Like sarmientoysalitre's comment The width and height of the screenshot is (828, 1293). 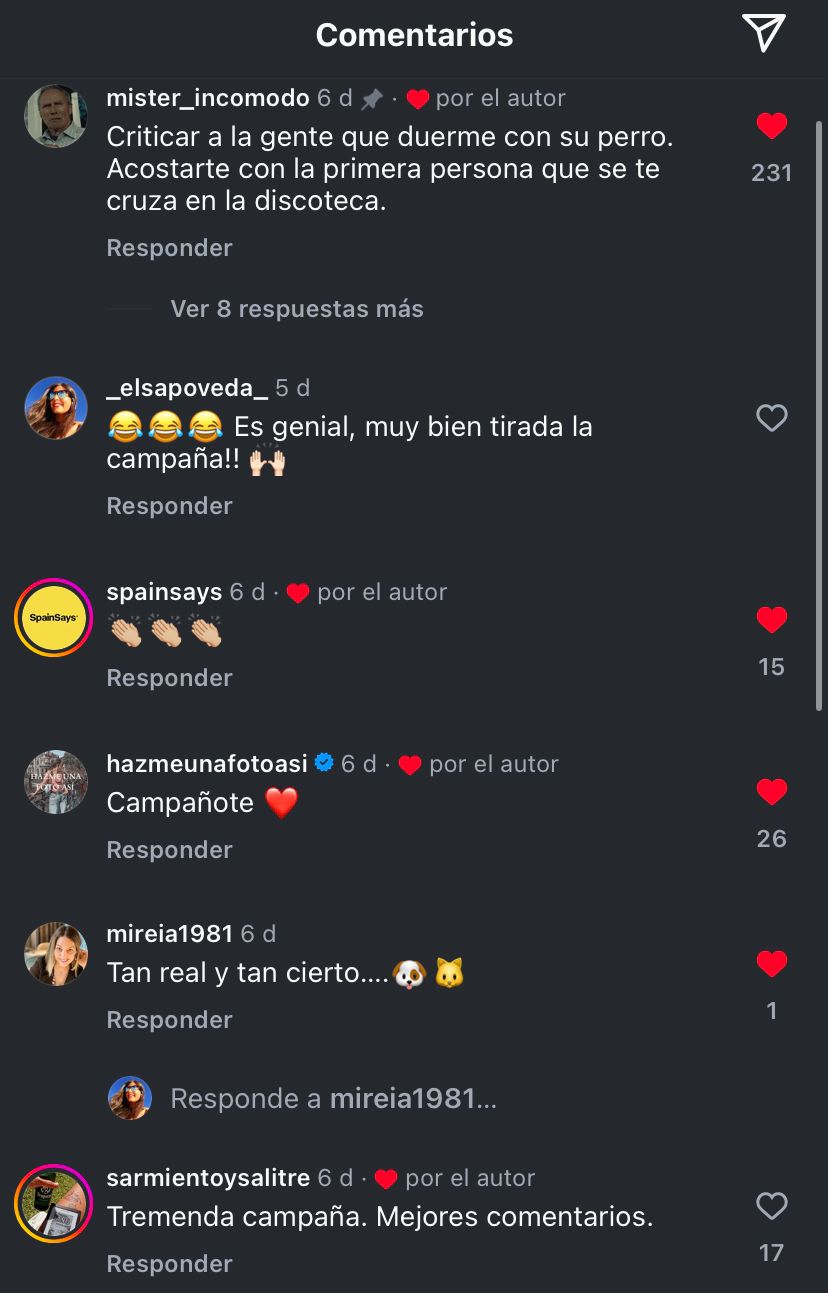[771, 1206]
